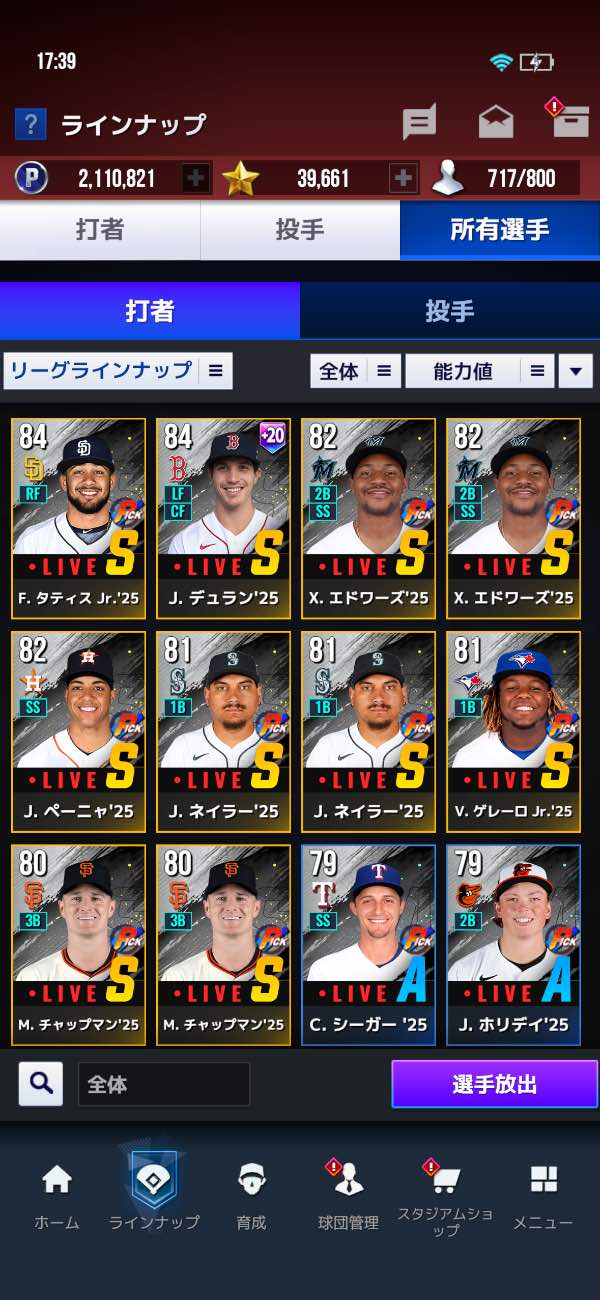Add more stars with plus button
Viewport: 600px width, 1300px height.
click(403, 179)
